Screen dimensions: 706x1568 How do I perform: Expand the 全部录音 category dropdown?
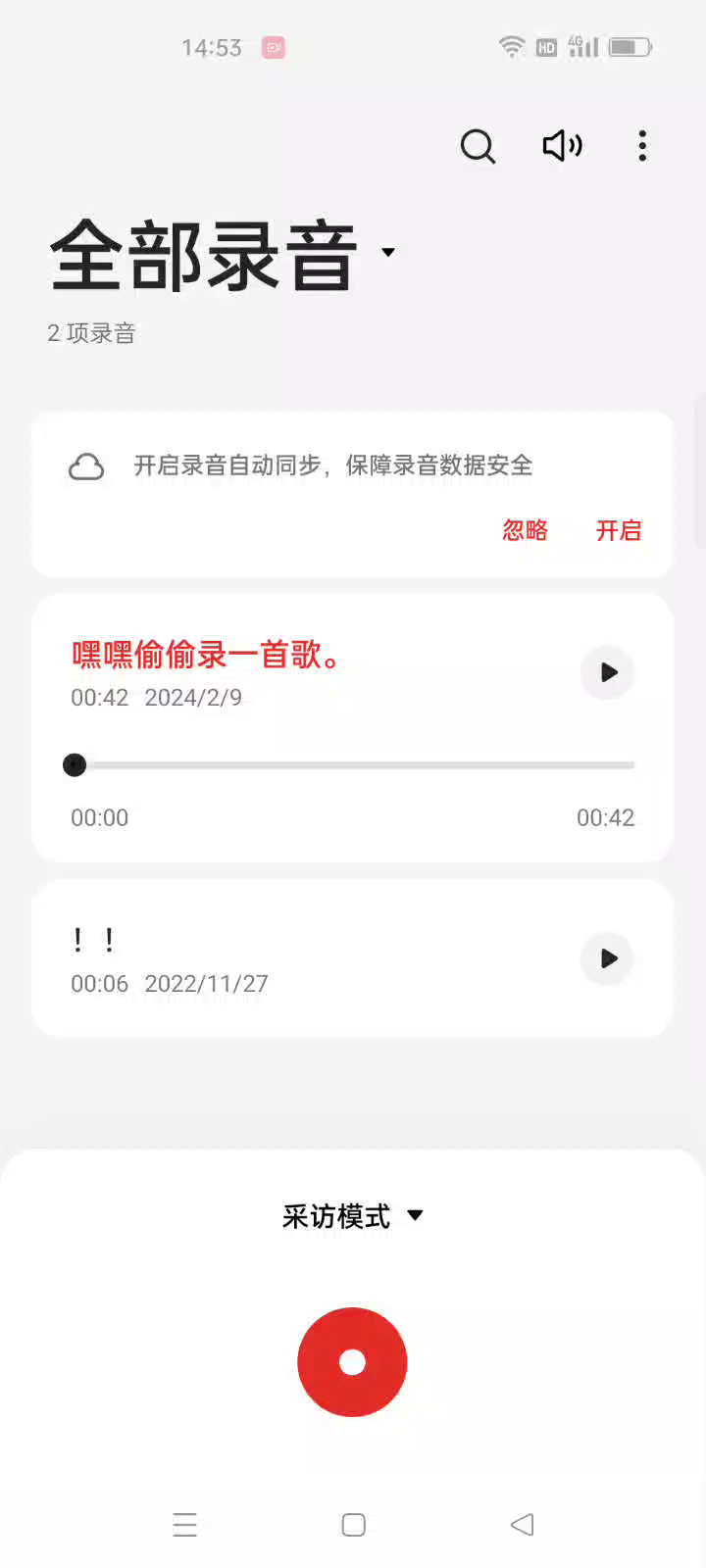point(388,252)
